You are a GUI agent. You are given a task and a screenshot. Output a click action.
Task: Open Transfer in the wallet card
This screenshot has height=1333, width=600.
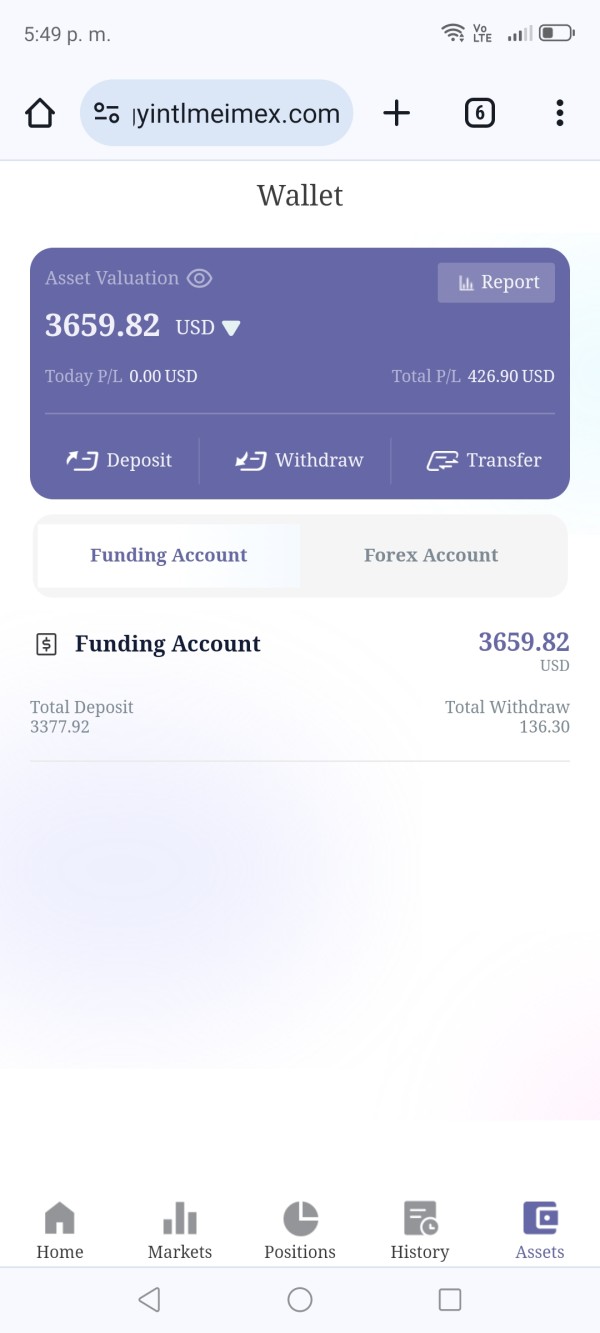(484, 460)
